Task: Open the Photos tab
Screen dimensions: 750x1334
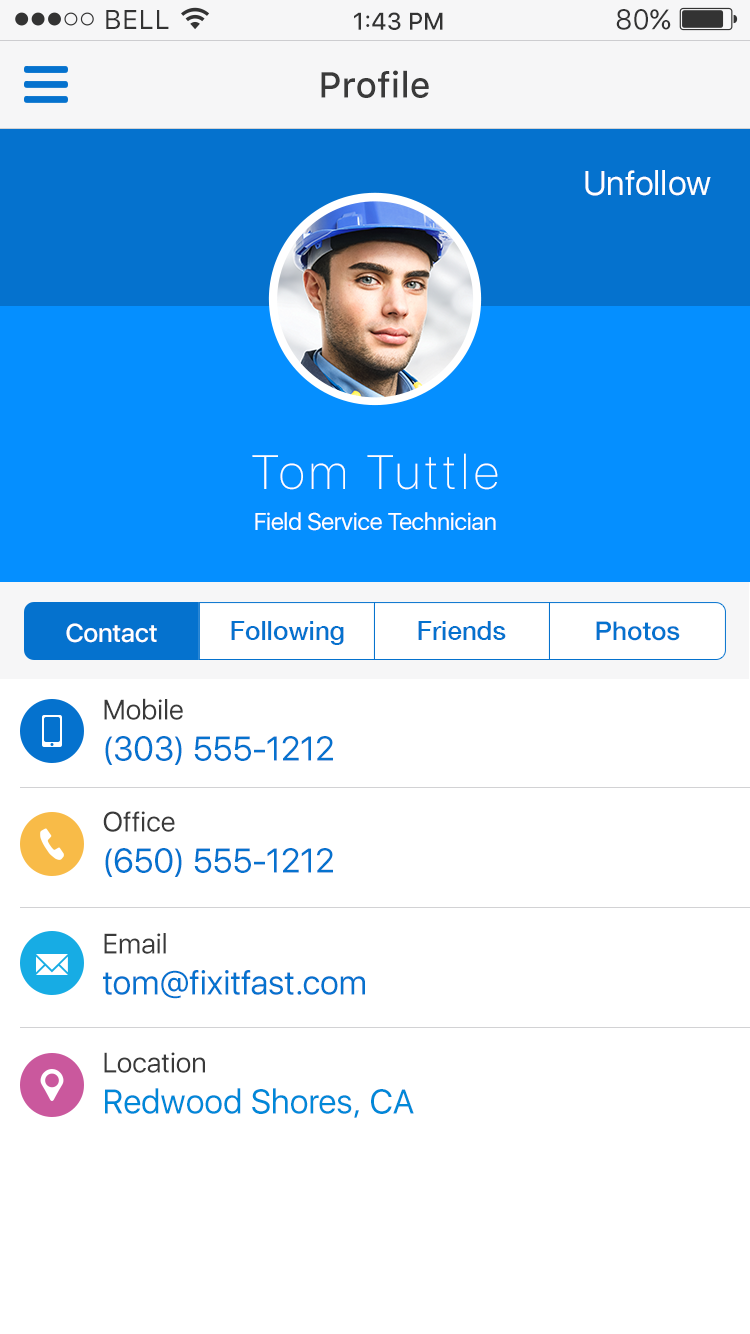Action: (637, 632)
